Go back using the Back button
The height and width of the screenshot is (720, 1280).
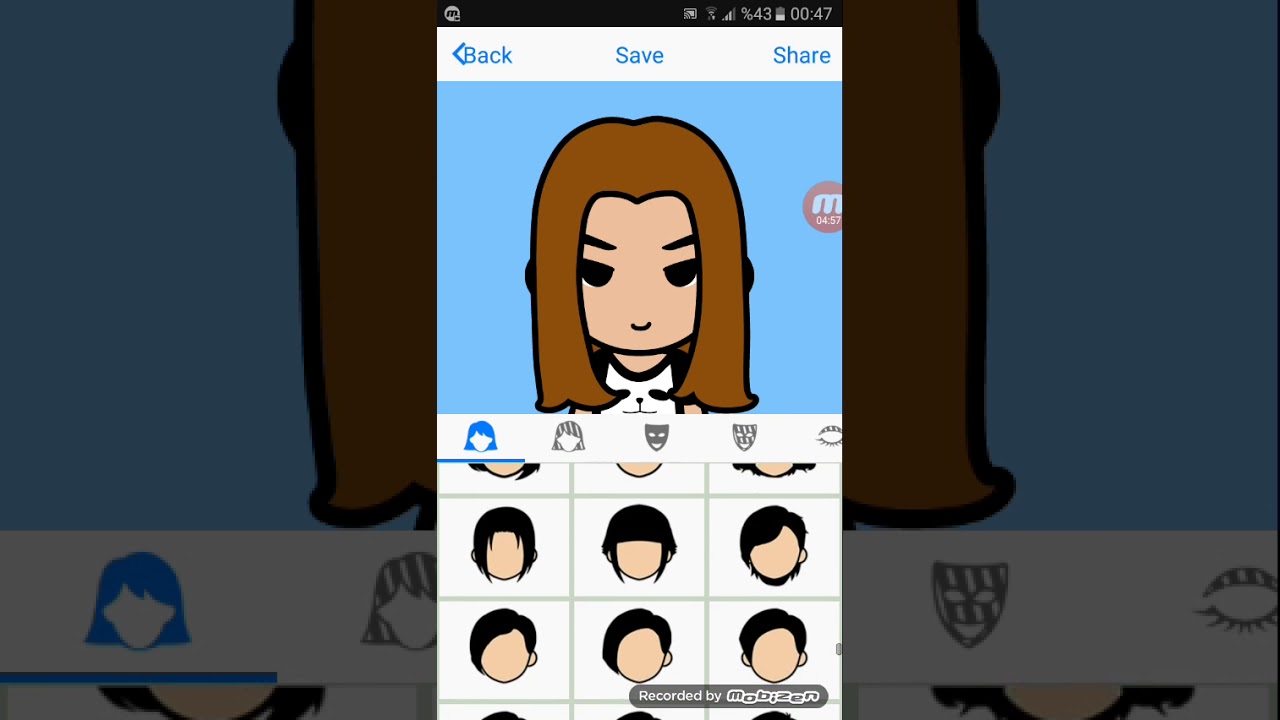coord(482,55)
